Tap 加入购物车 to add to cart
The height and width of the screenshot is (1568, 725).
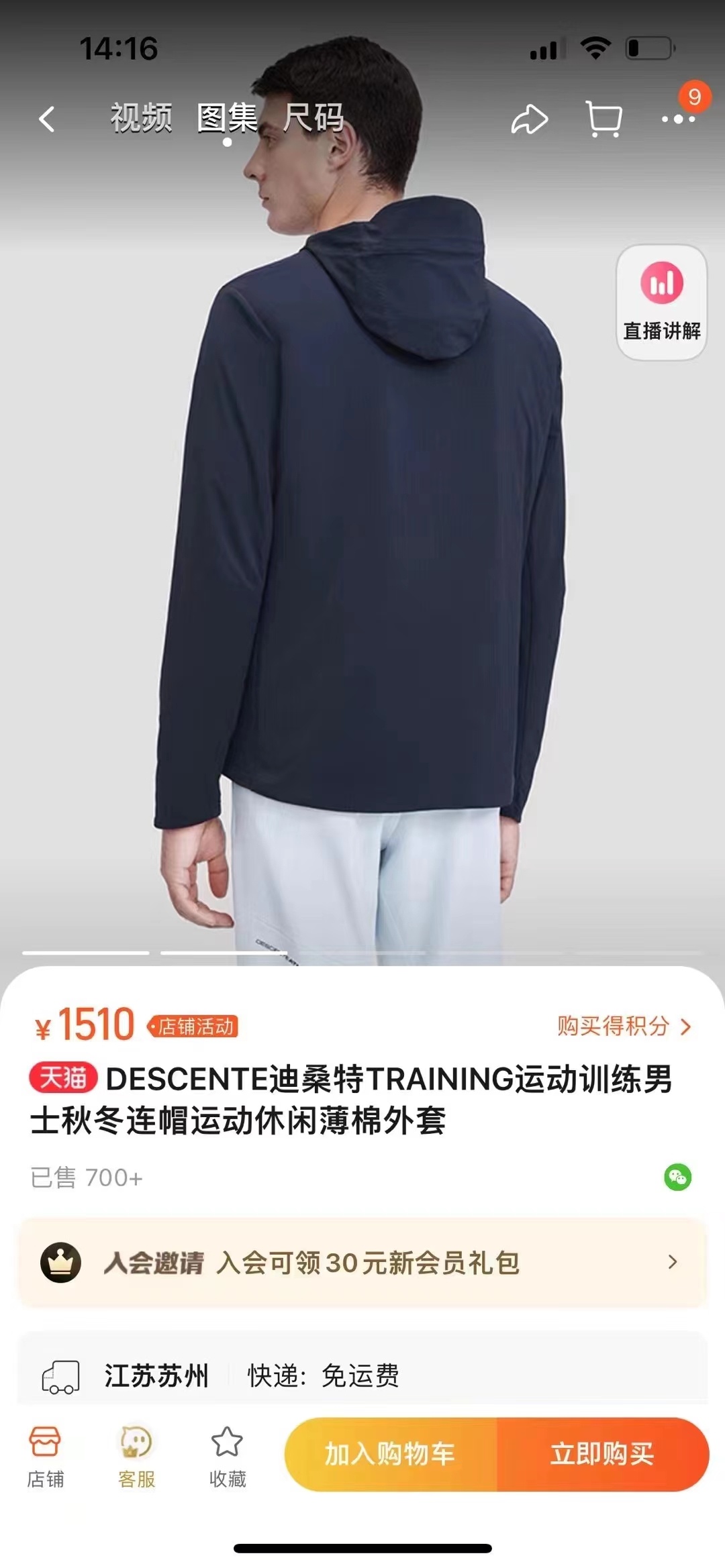tap(391, 1454)
